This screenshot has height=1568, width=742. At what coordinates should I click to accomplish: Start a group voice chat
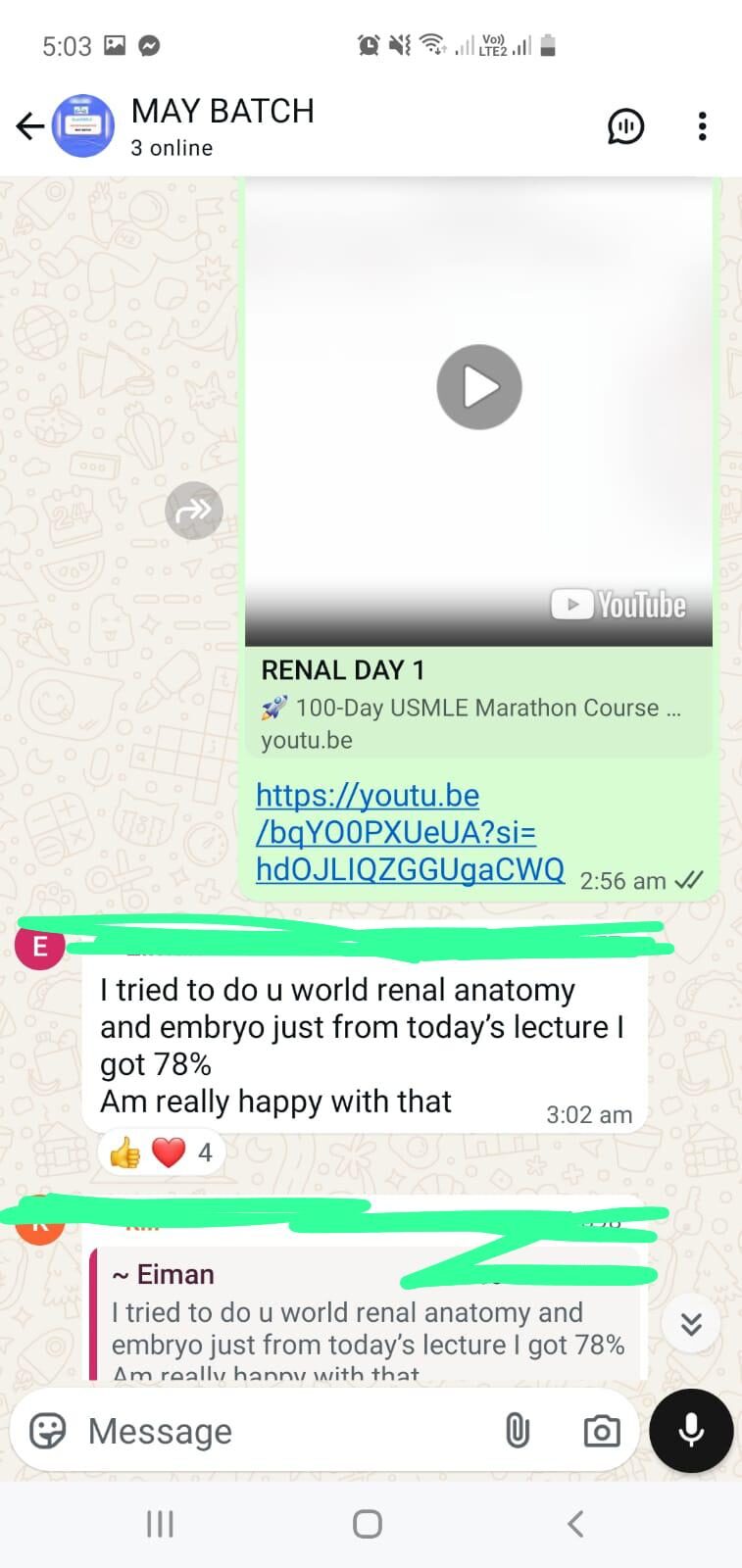625,126
